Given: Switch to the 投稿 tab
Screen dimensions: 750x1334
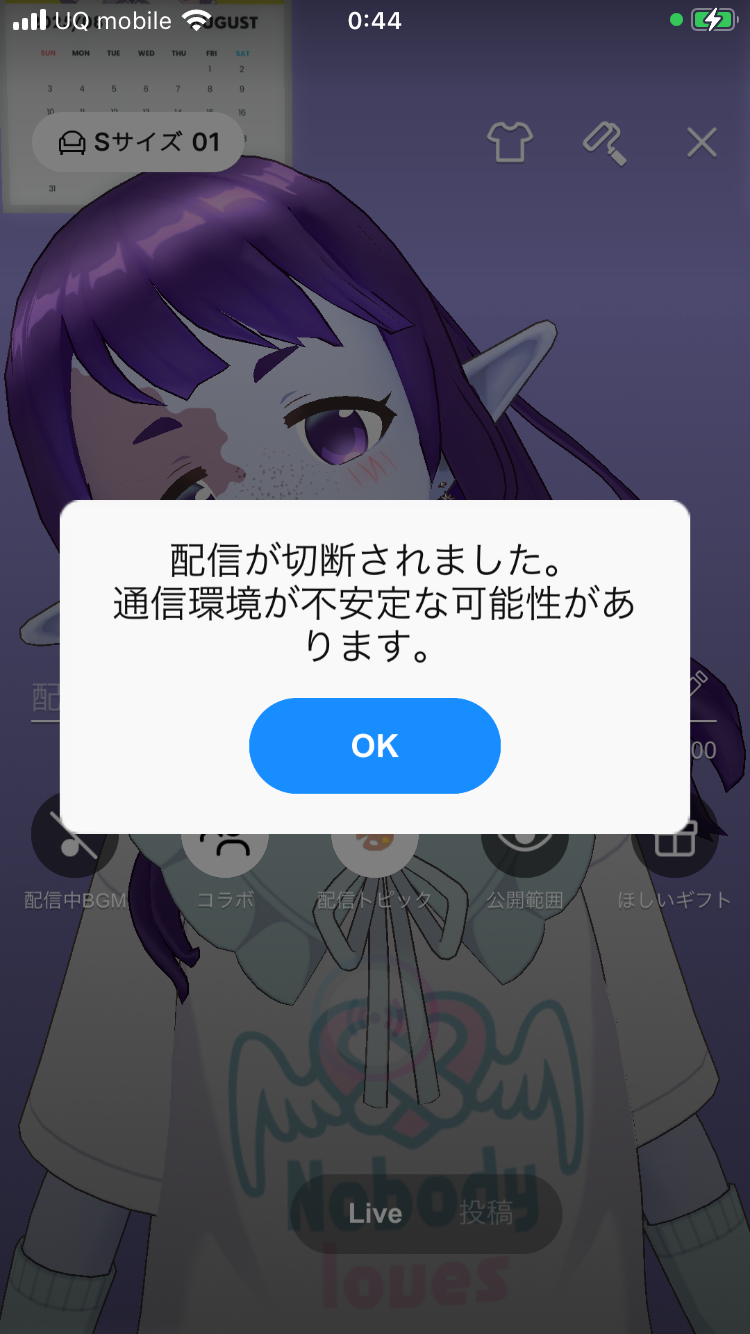Looking at the screenshot, I should pos(487,1214).
